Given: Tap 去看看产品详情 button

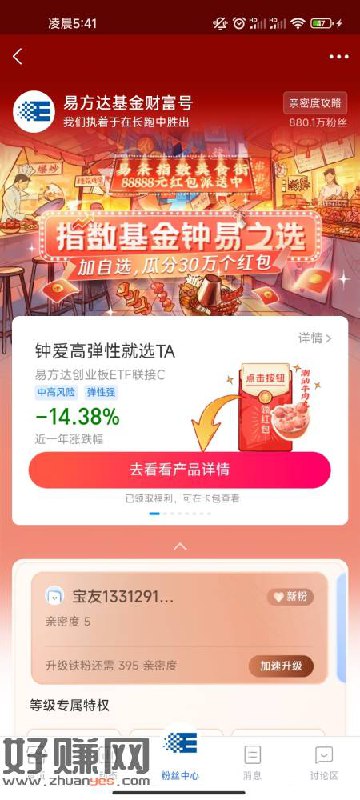Looking at the screenshot, I should click(179, 470).
